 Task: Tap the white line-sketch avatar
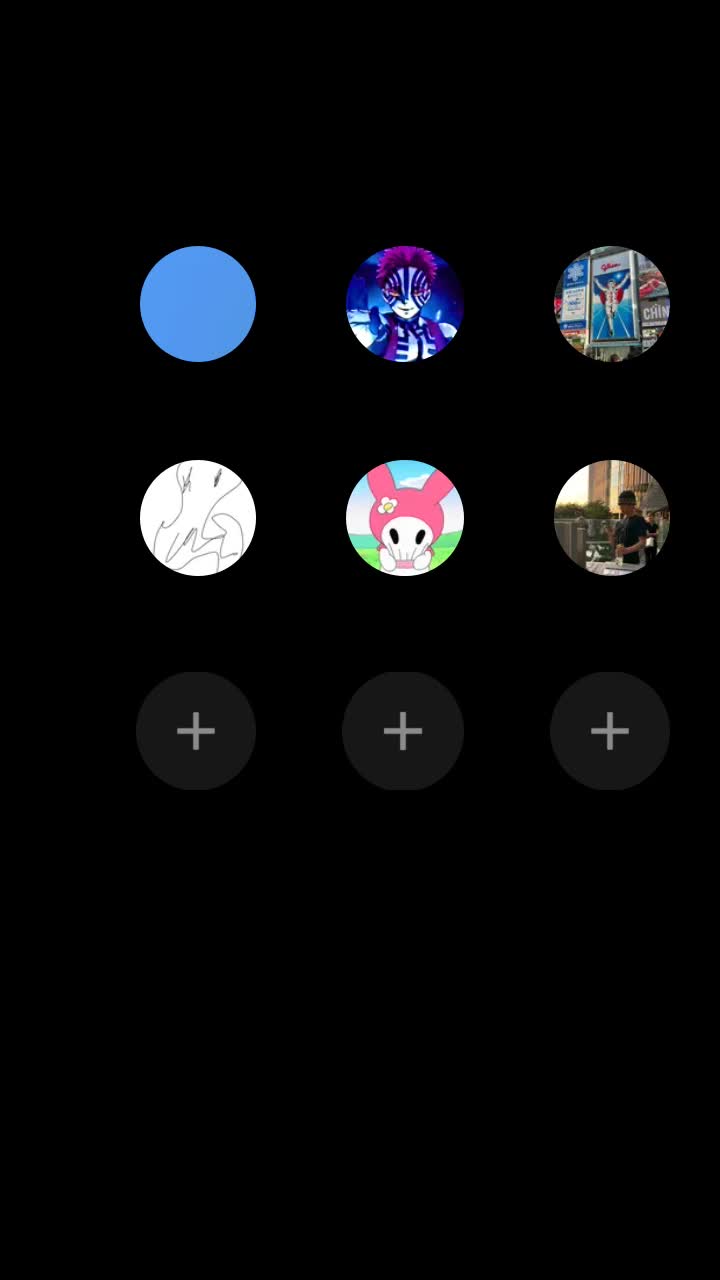(198, 518)
